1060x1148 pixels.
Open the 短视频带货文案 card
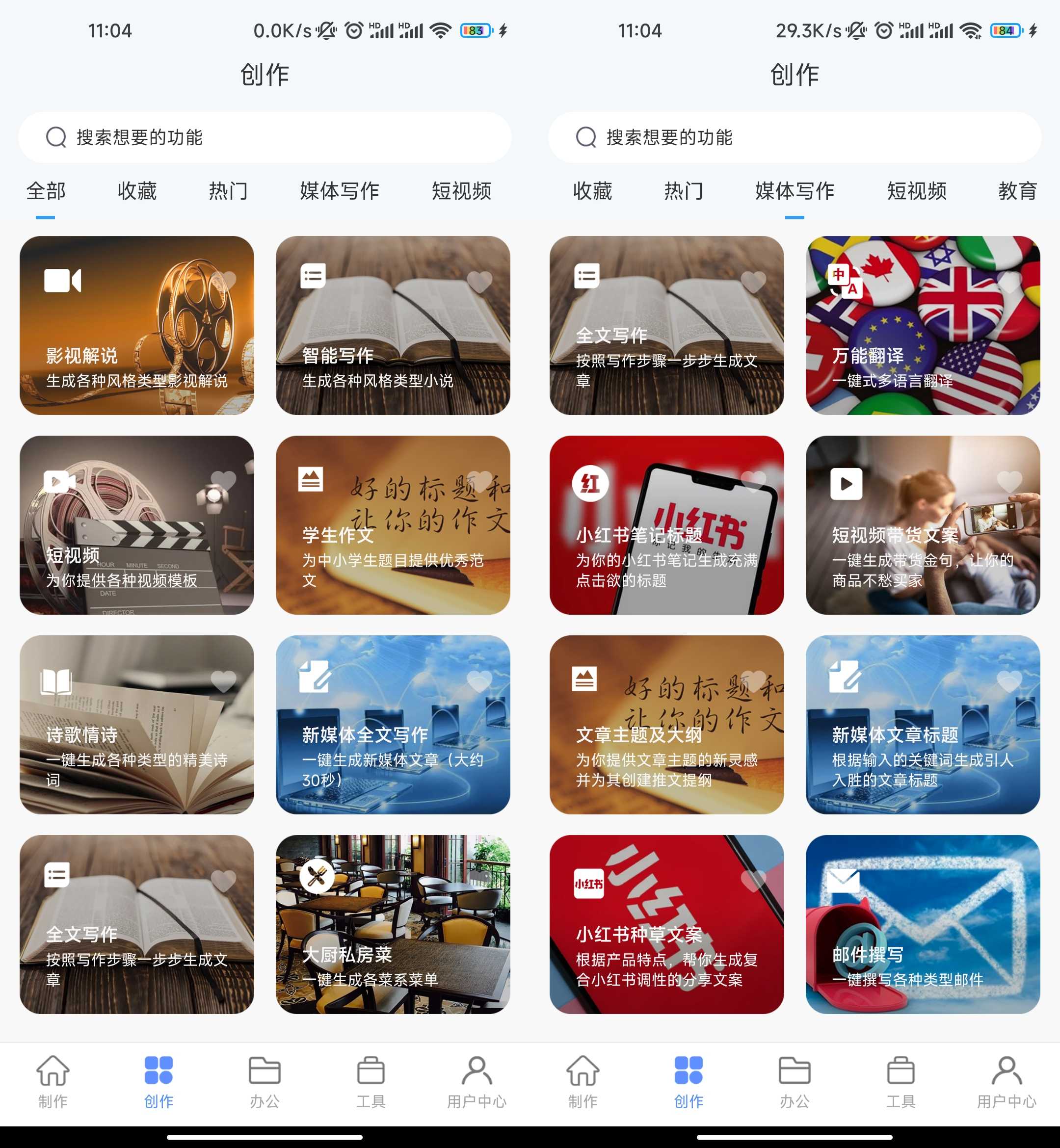pyautogui.click(x=922, y=525)
